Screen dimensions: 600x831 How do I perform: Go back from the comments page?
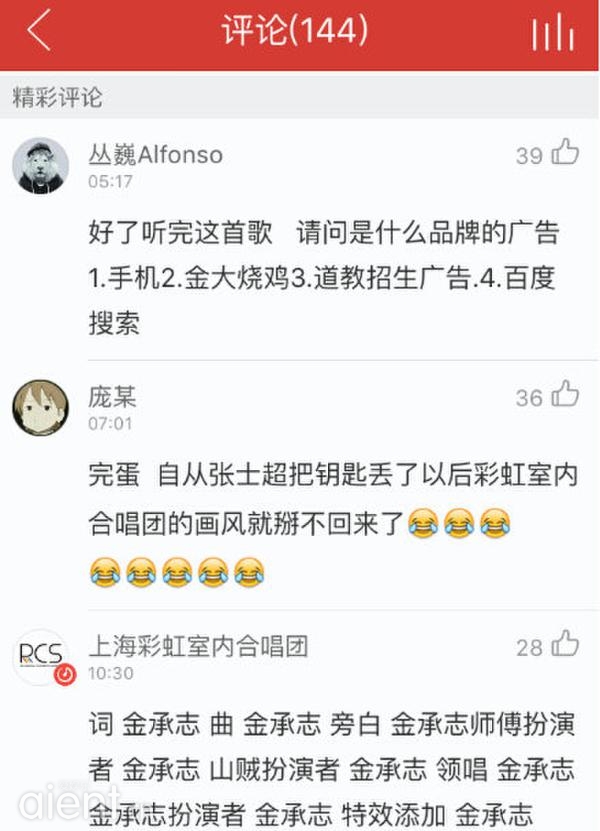(40, 32)
